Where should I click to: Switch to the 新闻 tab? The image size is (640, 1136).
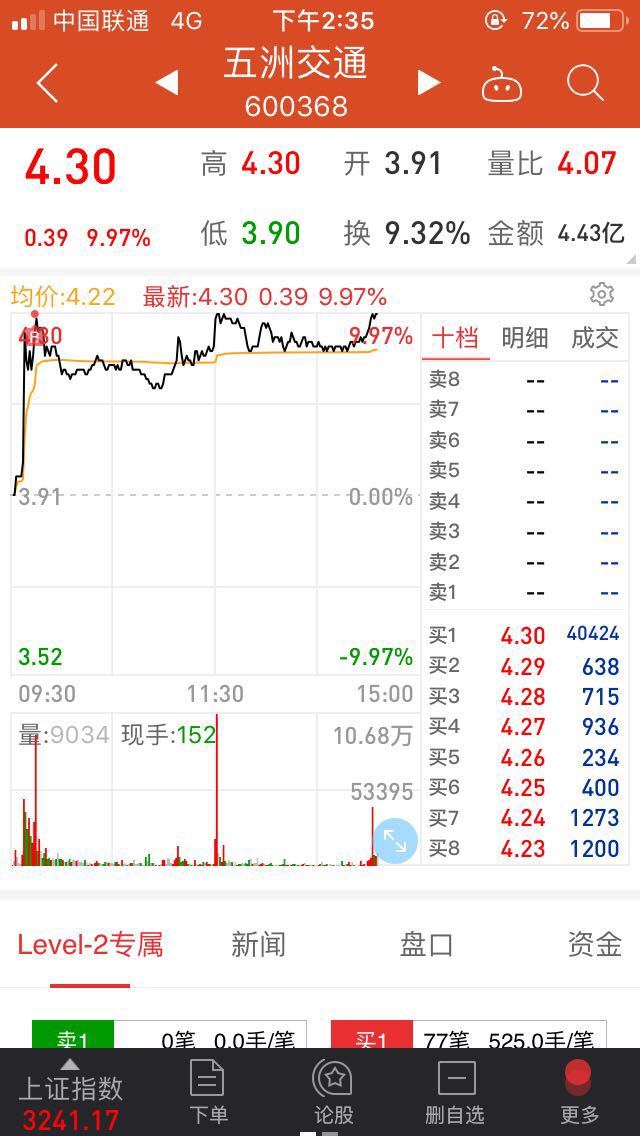(258, 945)
